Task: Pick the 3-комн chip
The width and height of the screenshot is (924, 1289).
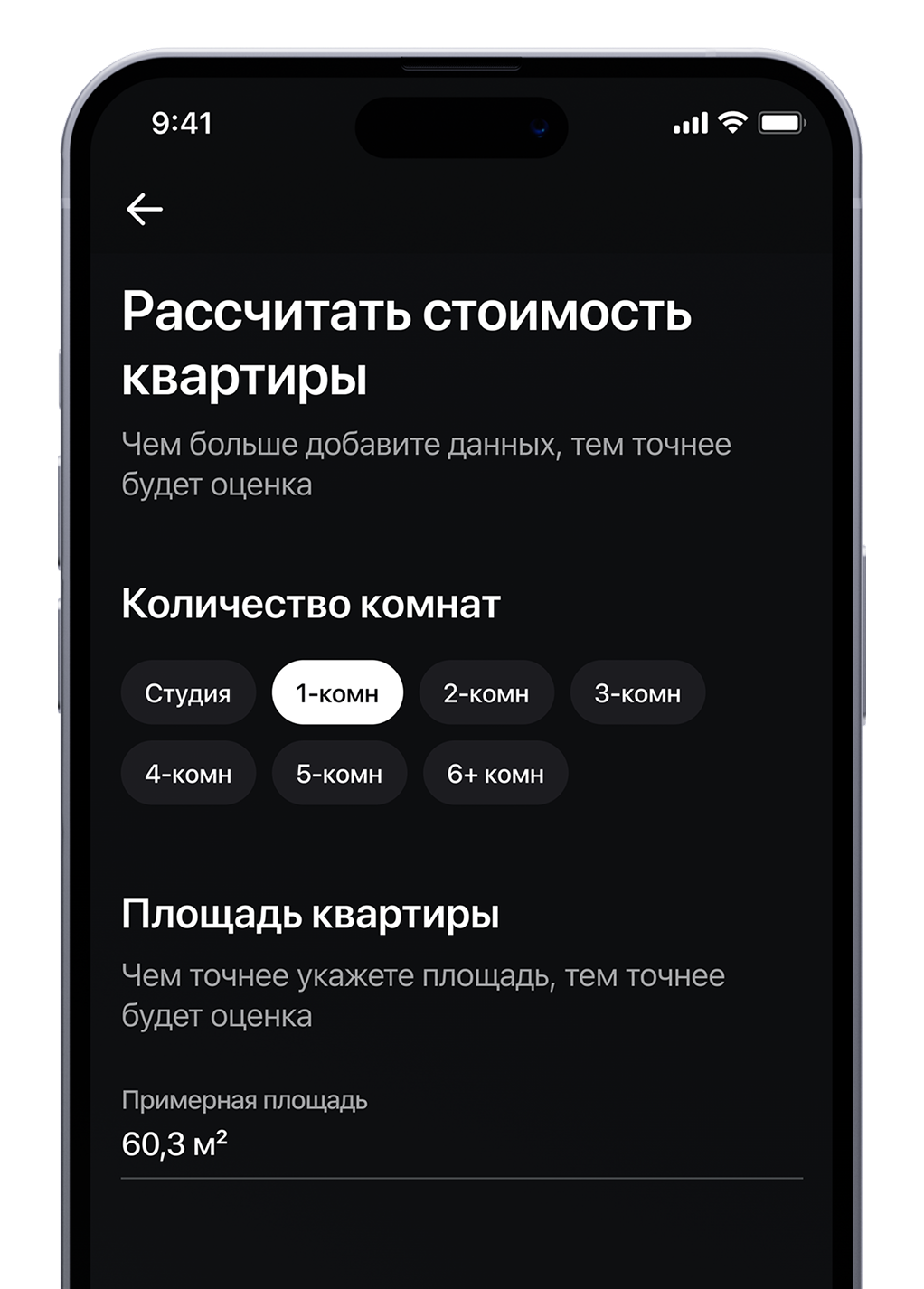Action: (637, 693)
